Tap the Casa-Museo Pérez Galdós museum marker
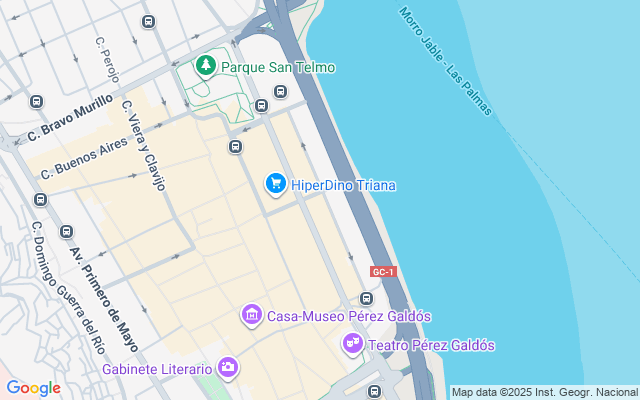This screenshot has height=400, width=640. pos(251,315)
